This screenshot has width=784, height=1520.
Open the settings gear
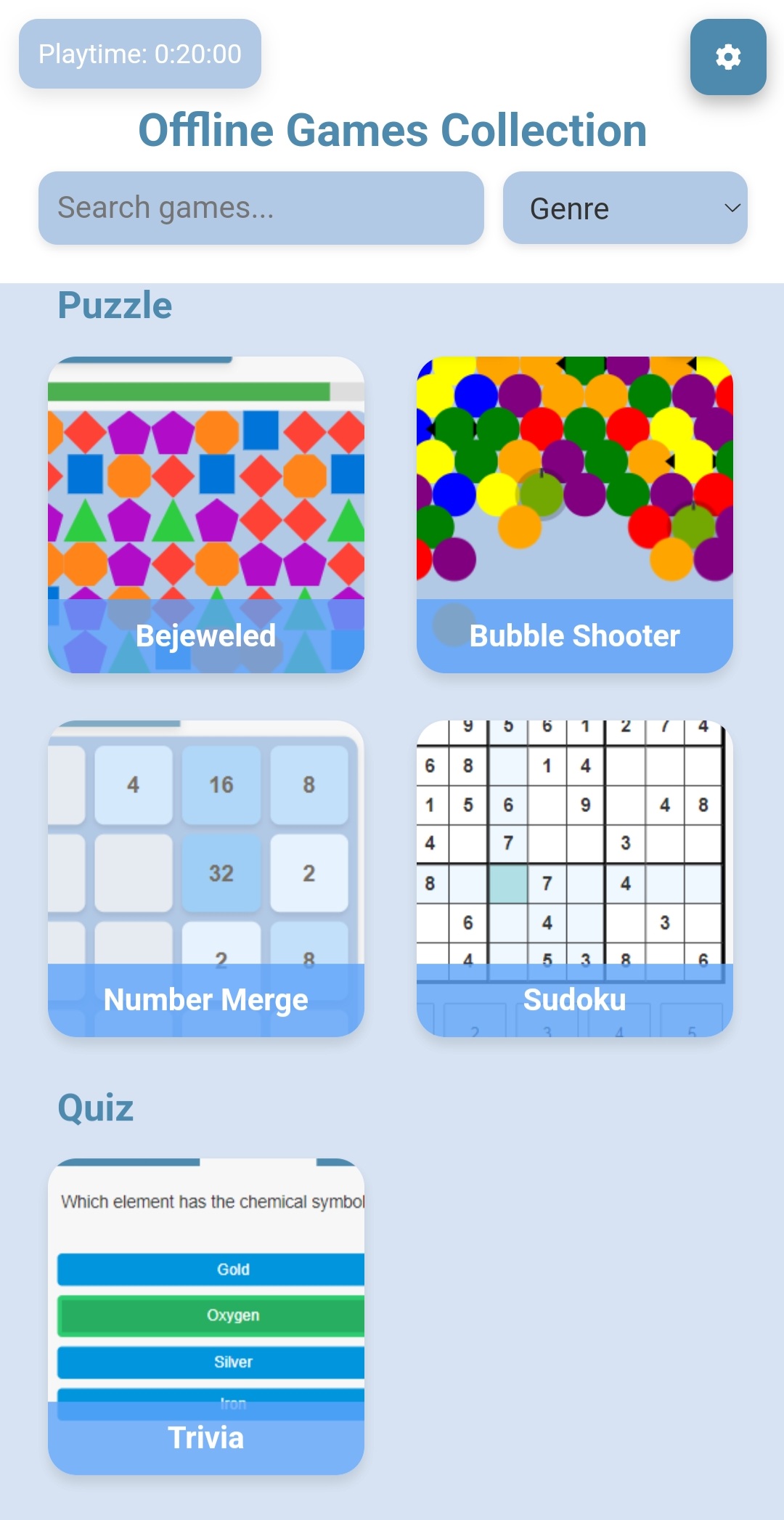pyautogui.click(x=727, y=57)
